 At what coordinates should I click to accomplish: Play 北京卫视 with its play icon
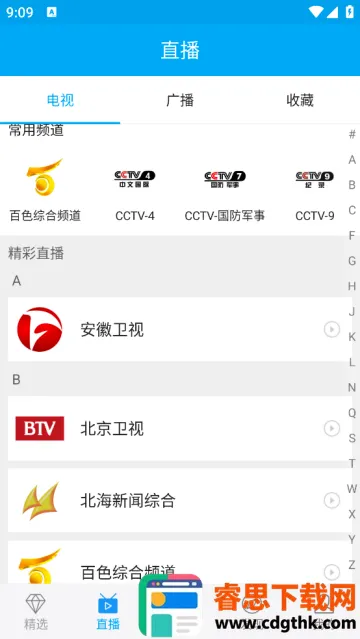pos(332,428)
